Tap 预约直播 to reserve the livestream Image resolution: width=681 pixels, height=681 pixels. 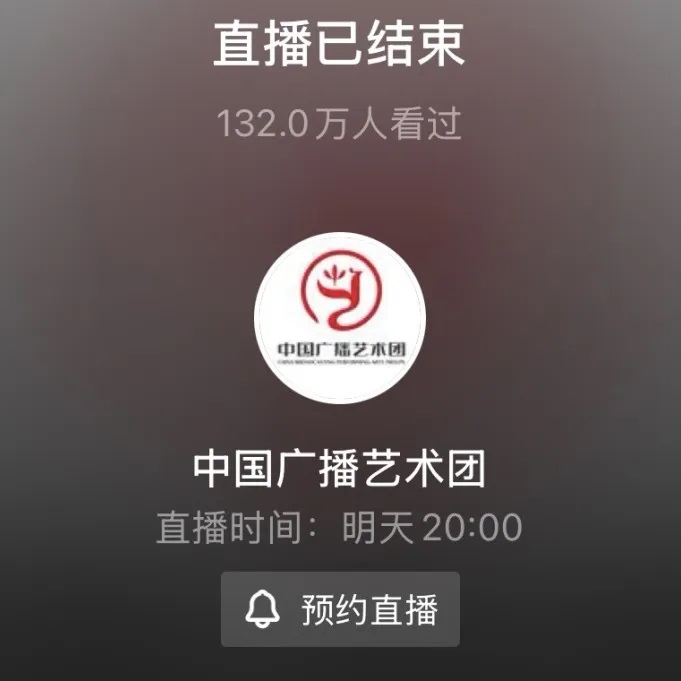[340, 609]
